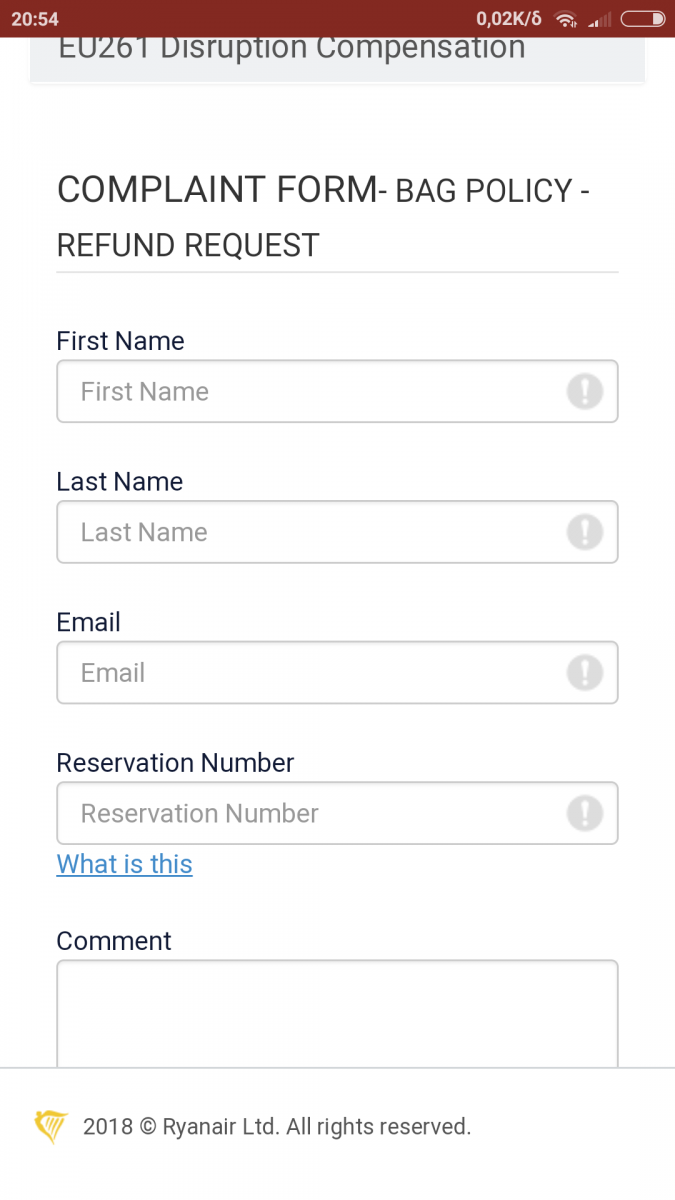Screen dimensions: 675x1200
Task: Tap the Reservation Number field
Action: pyautogui.click(x=337, y=813)
